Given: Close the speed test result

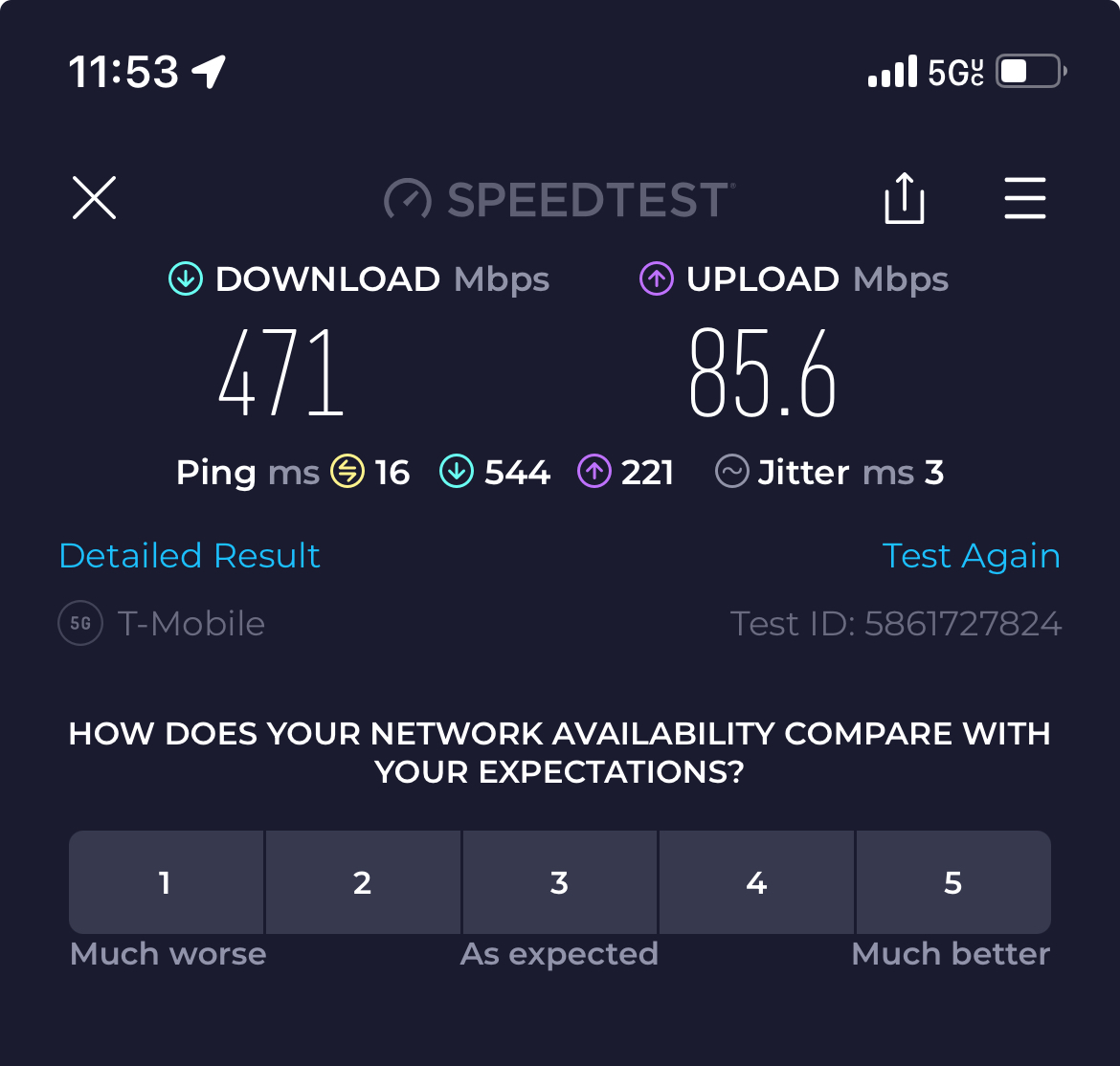Looking at the screenshot, I should click(x=94, y=198).
